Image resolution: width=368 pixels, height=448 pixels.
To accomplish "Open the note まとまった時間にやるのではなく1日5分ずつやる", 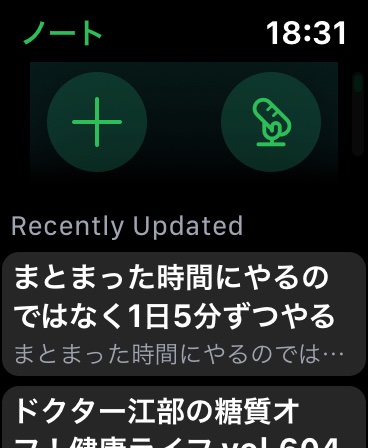I will [184, 314].
